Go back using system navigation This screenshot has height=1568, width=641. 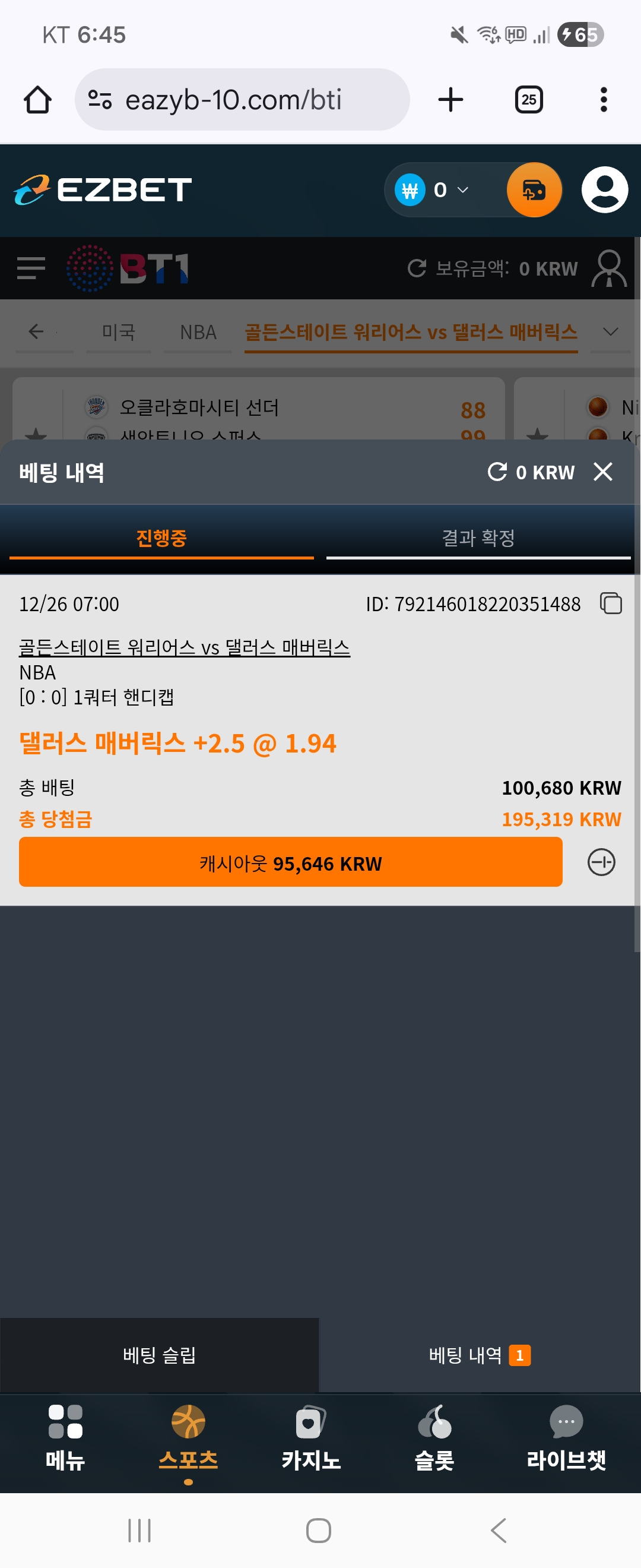click(498, 1530)
